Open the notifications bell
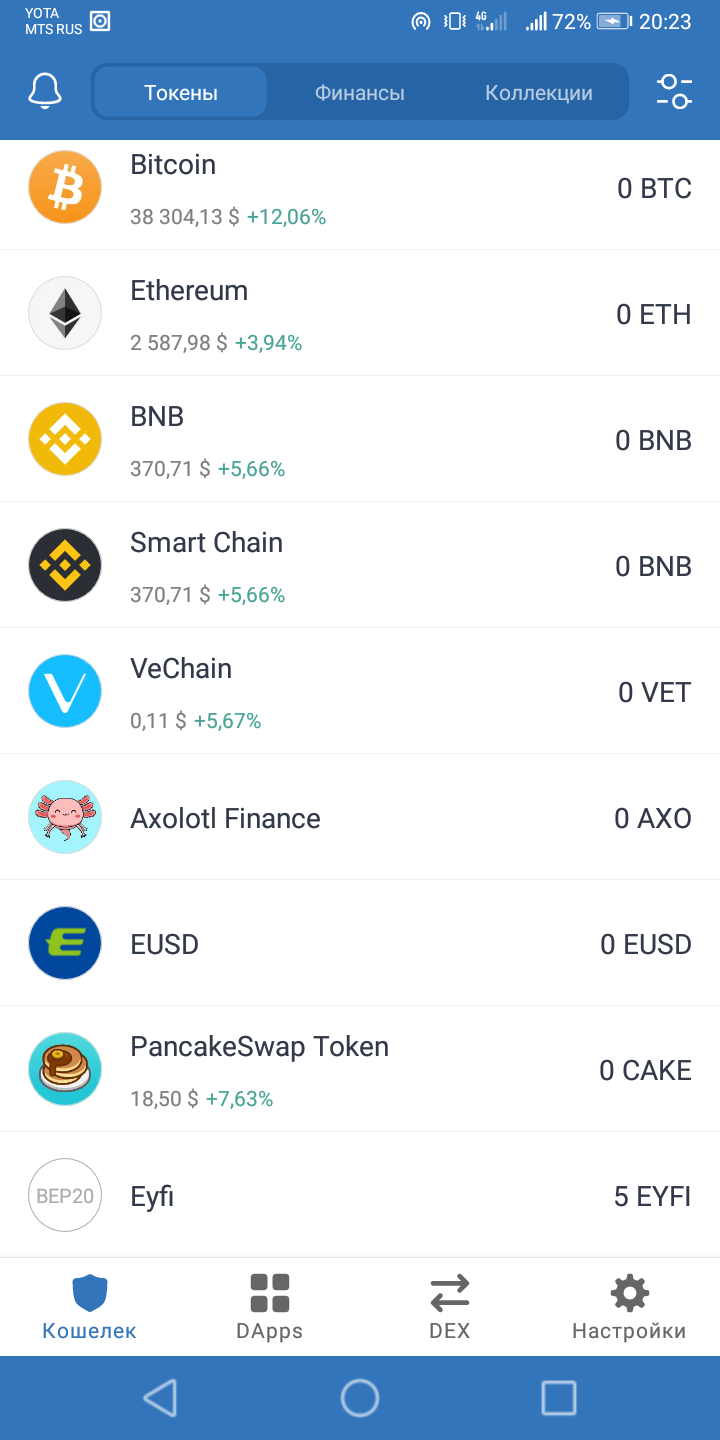Image resolution: width=720 pixels, height=1440 pixels. pyautogui.click(x=44, y=92)
